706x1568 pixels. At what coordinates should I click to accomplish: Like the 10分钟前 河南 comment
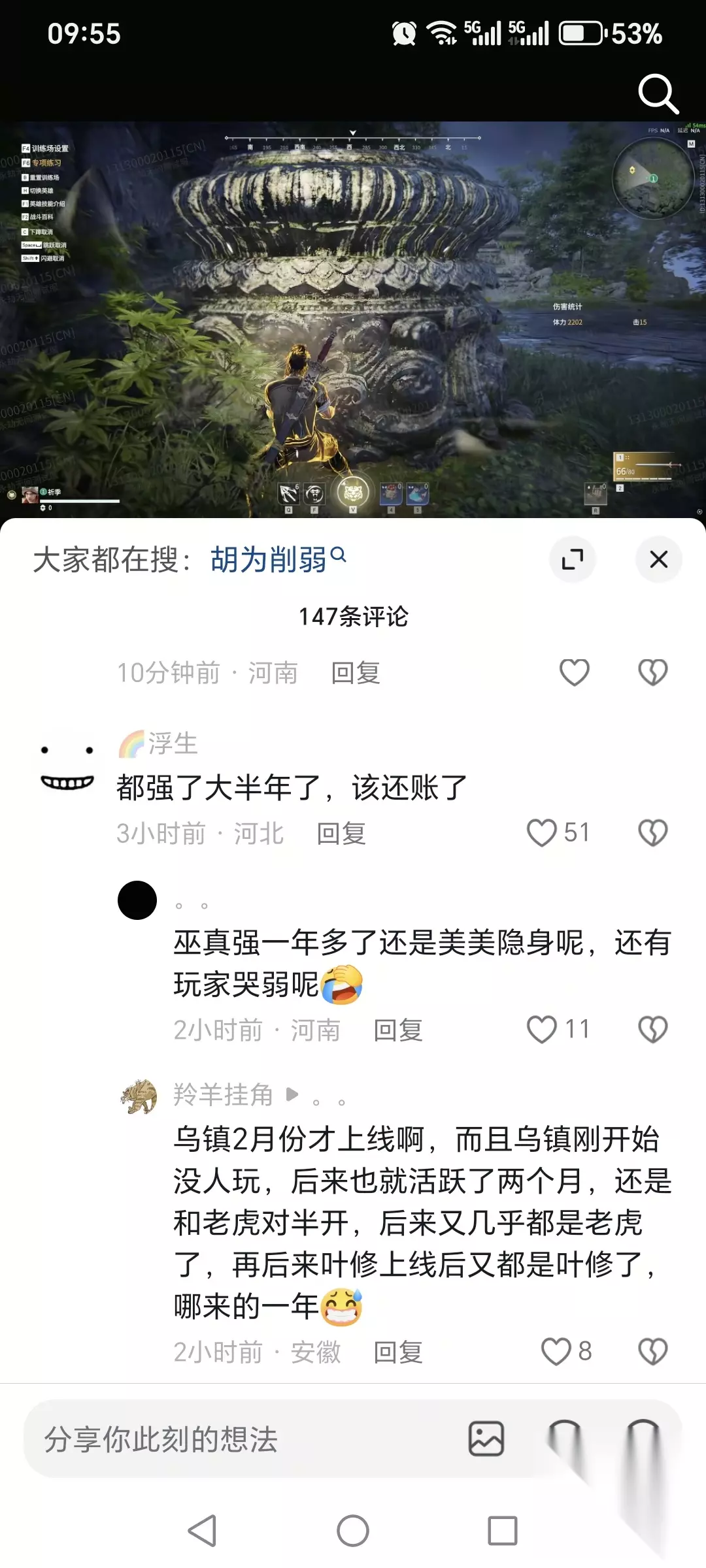(575, 672)
